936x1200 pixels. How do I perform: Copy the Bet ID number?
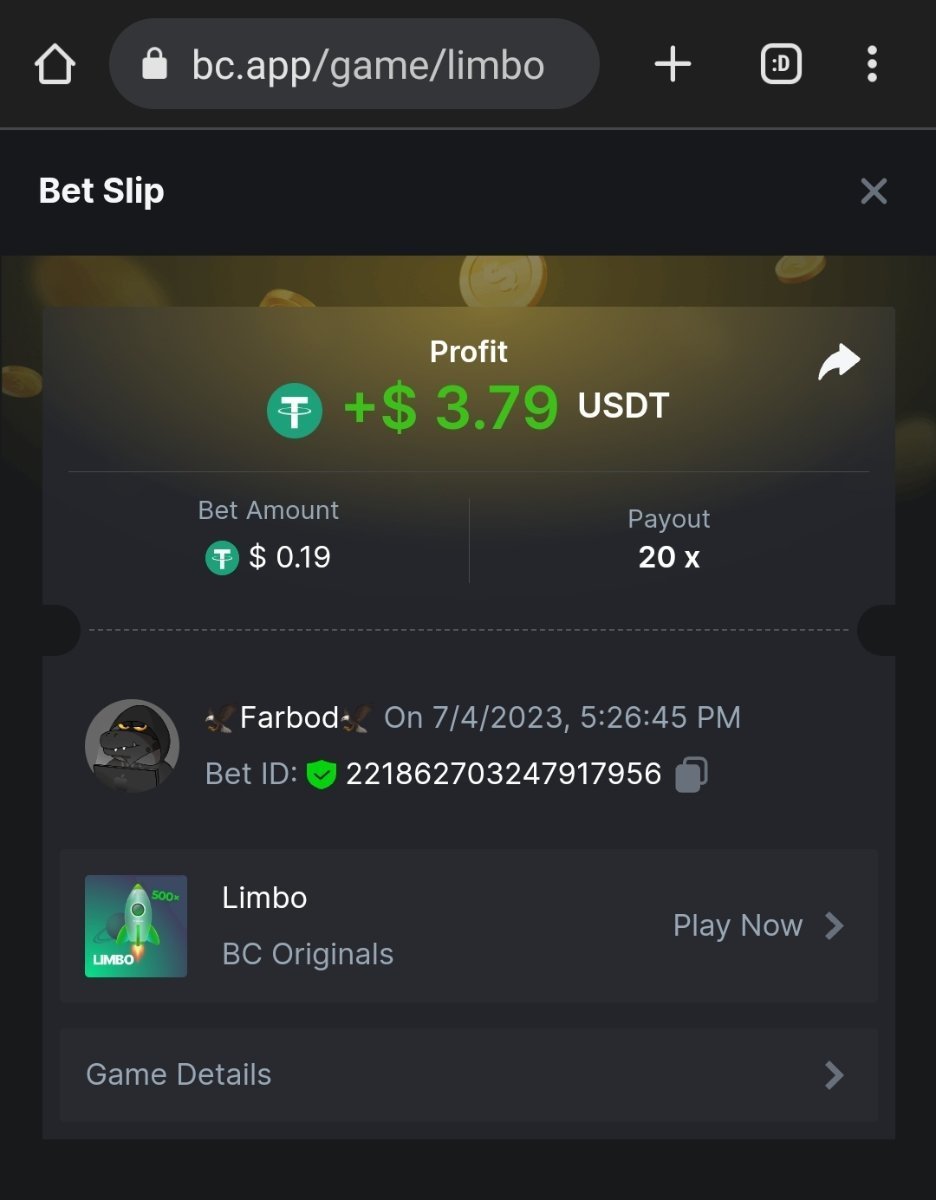(691, 774)
